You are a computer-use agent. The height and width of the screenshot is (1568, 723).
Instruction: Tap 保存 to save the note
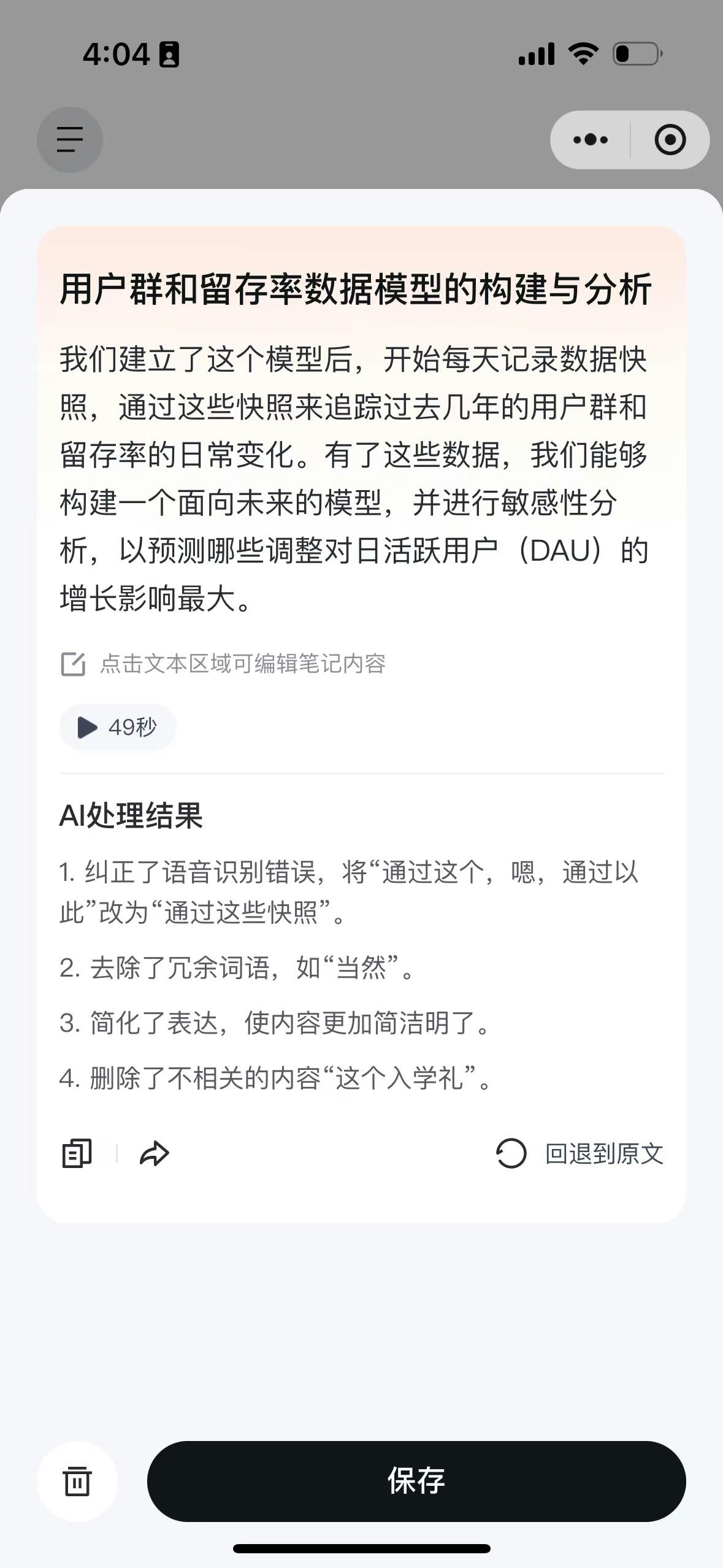pos(416,1482)
